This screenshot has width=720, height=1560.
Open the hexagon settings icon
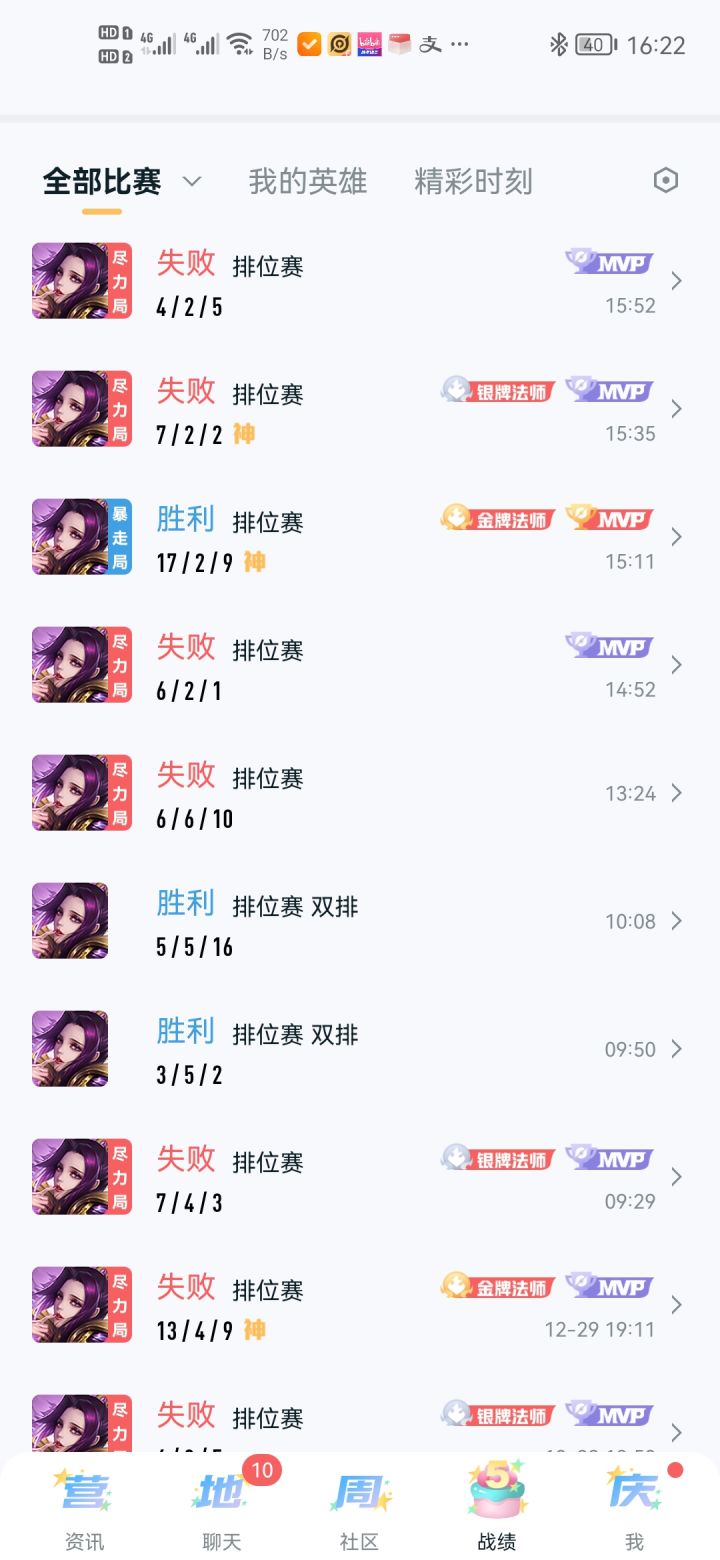pyautogui.click(x=665, y=181)
